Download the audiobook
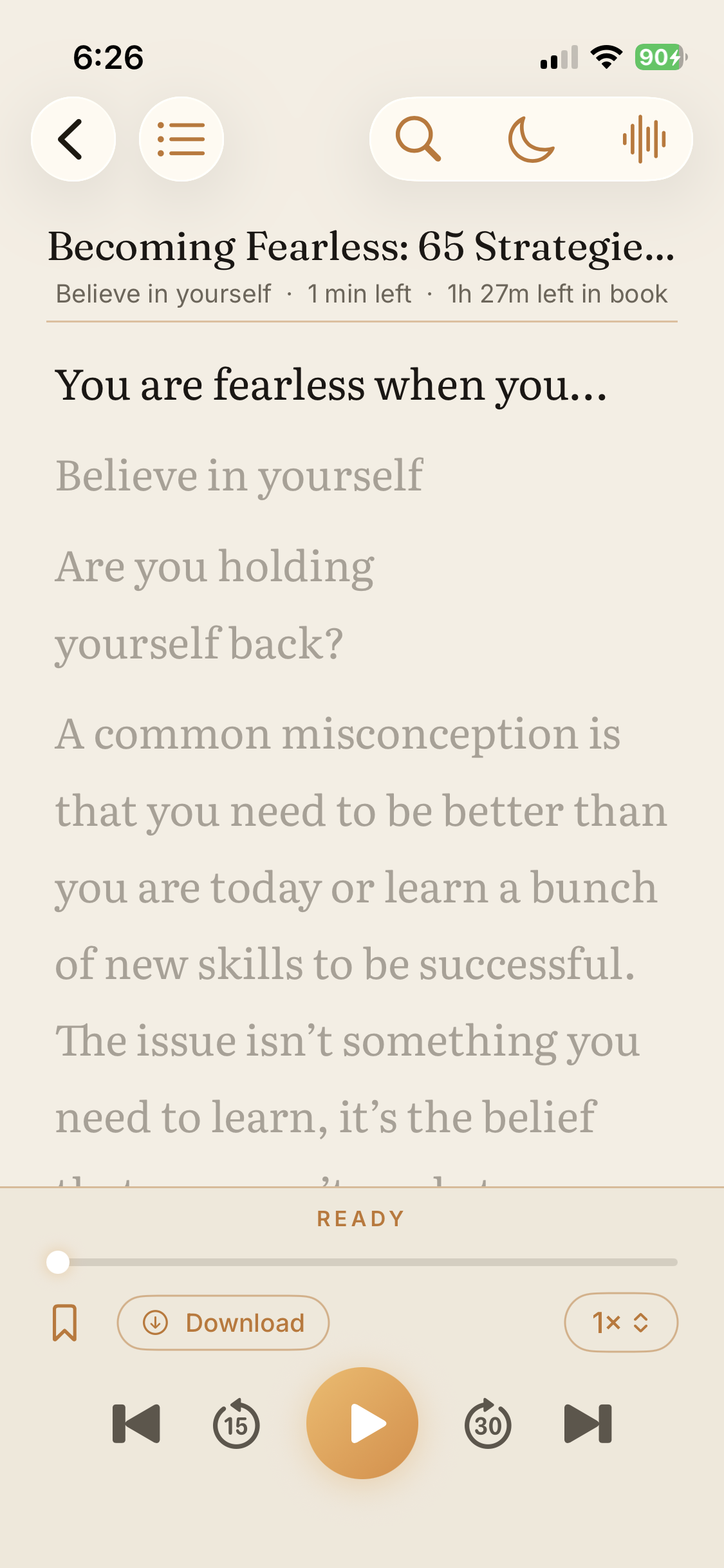Image resolution: width=724 pixels, height=1568 pixels. (223, 1323)
